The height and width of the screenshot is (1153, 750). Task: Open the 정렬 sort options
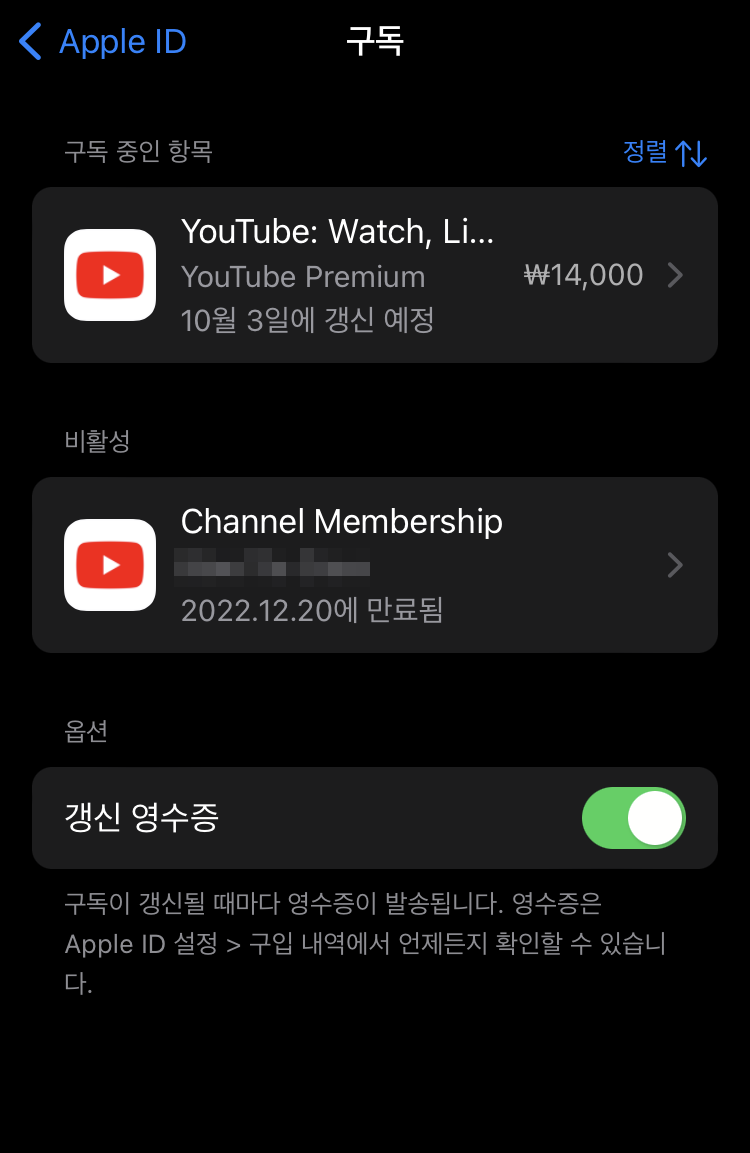tap(664, 152)
